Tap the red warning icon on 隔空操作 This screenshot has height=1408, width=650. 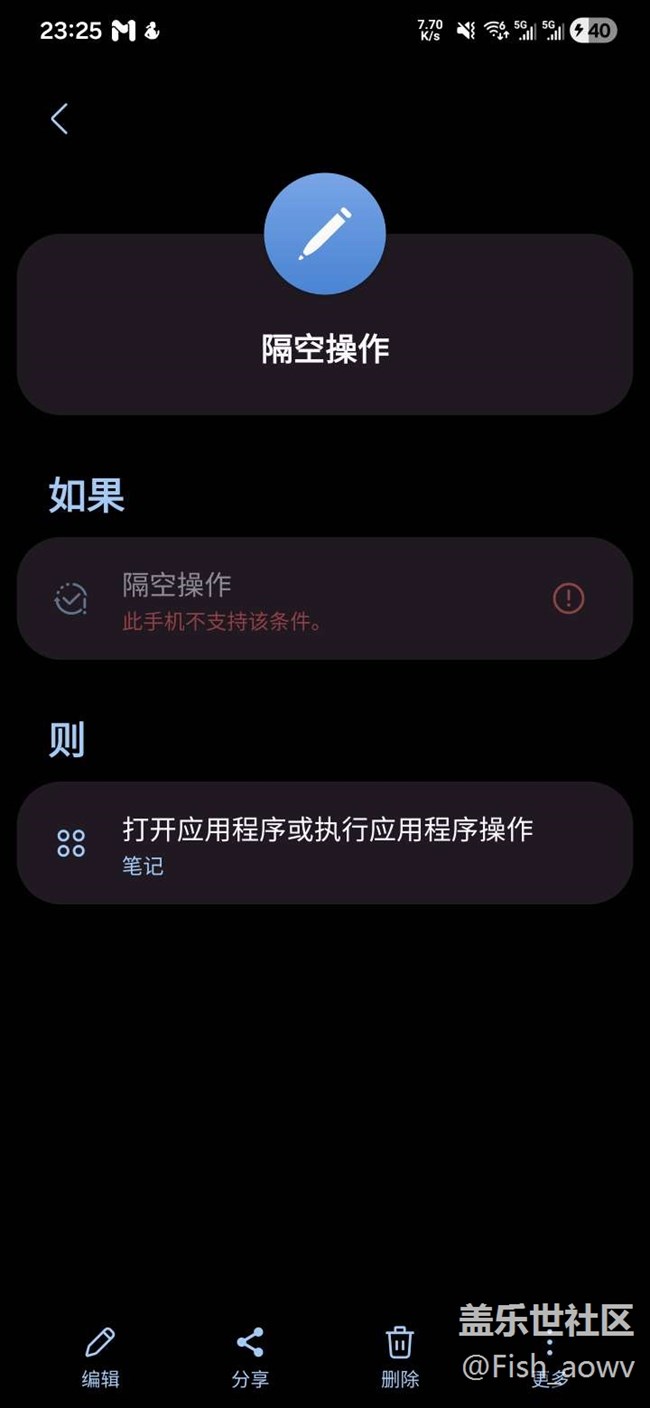(568, 599)
